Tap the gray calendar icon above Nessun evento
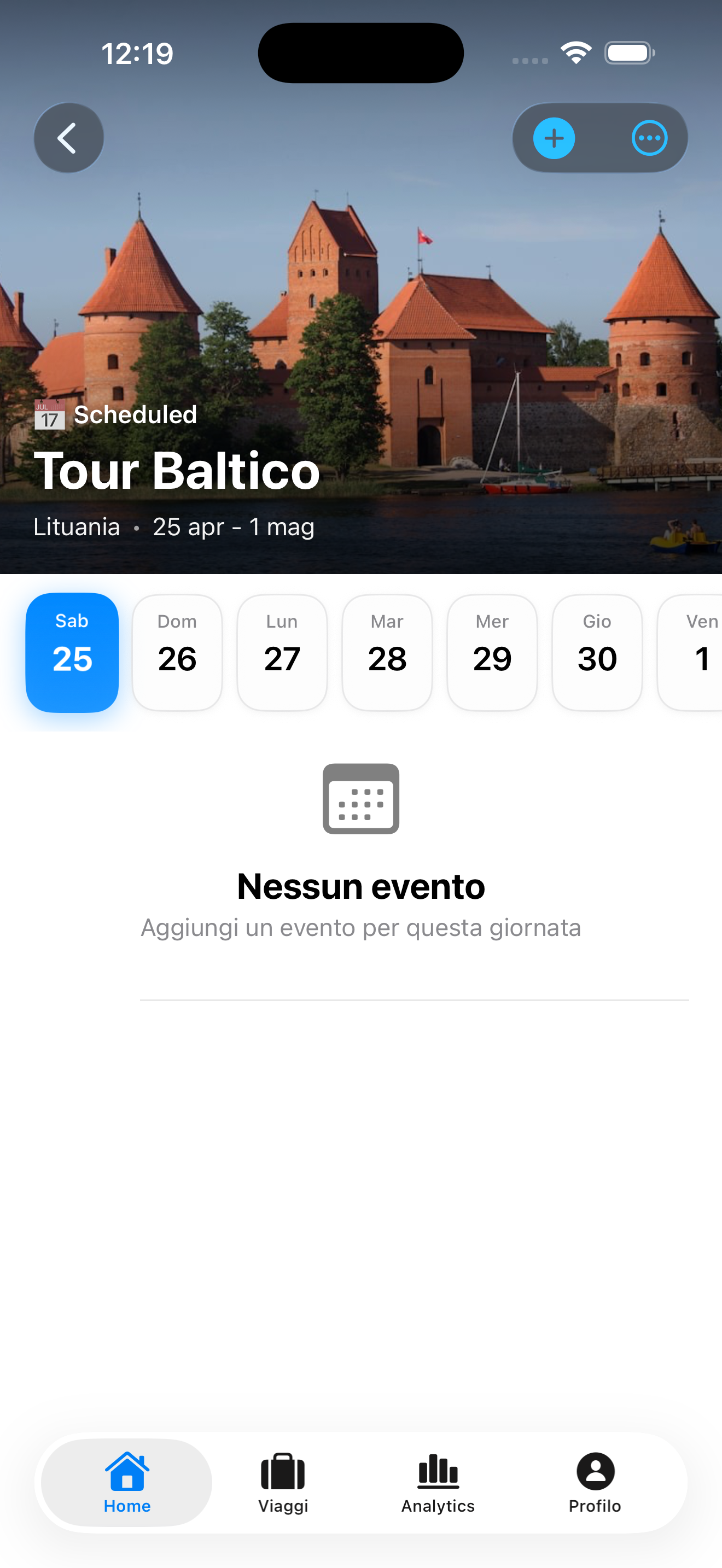The height and width of the screenshot is (1568, 722). (x=360, y=800)
